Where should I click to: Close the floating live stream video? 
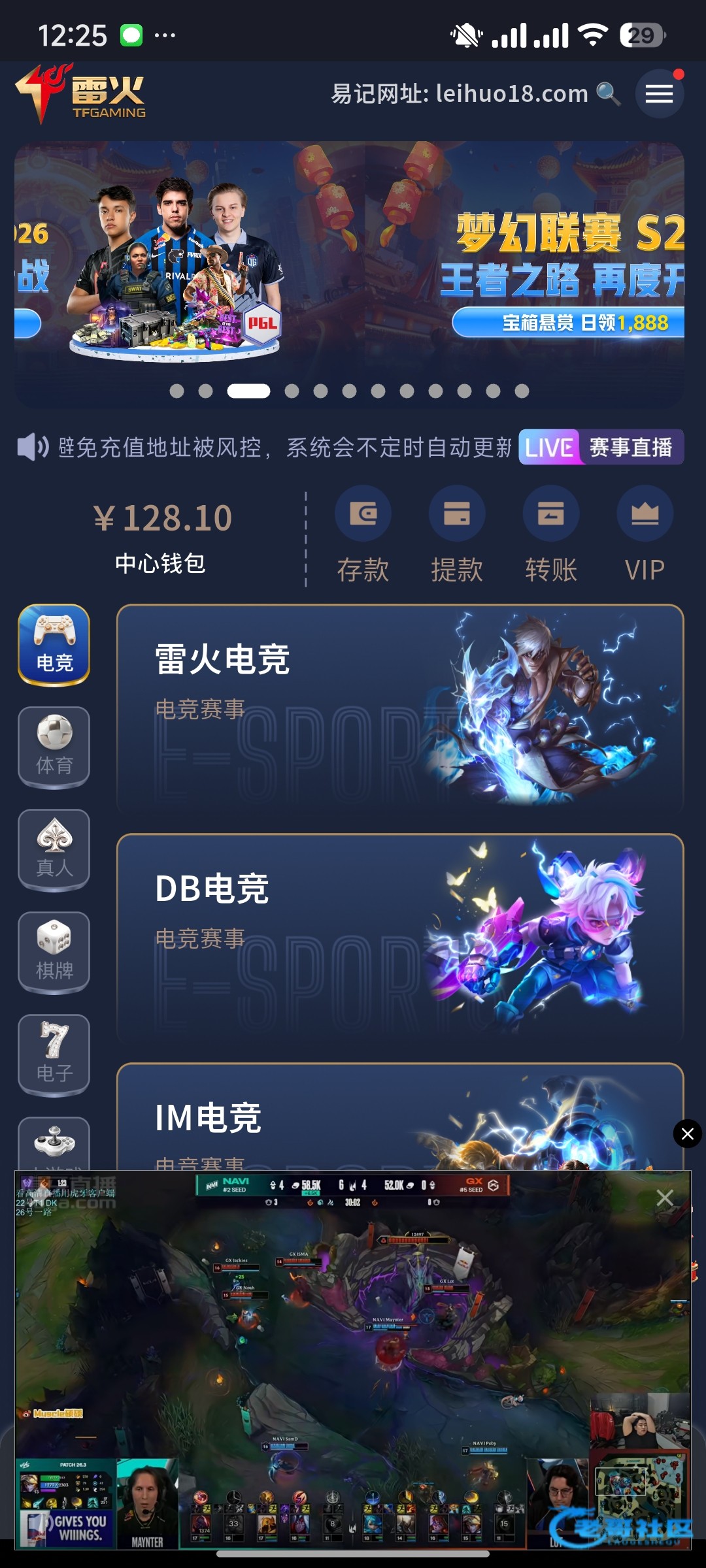[665, 1198]
